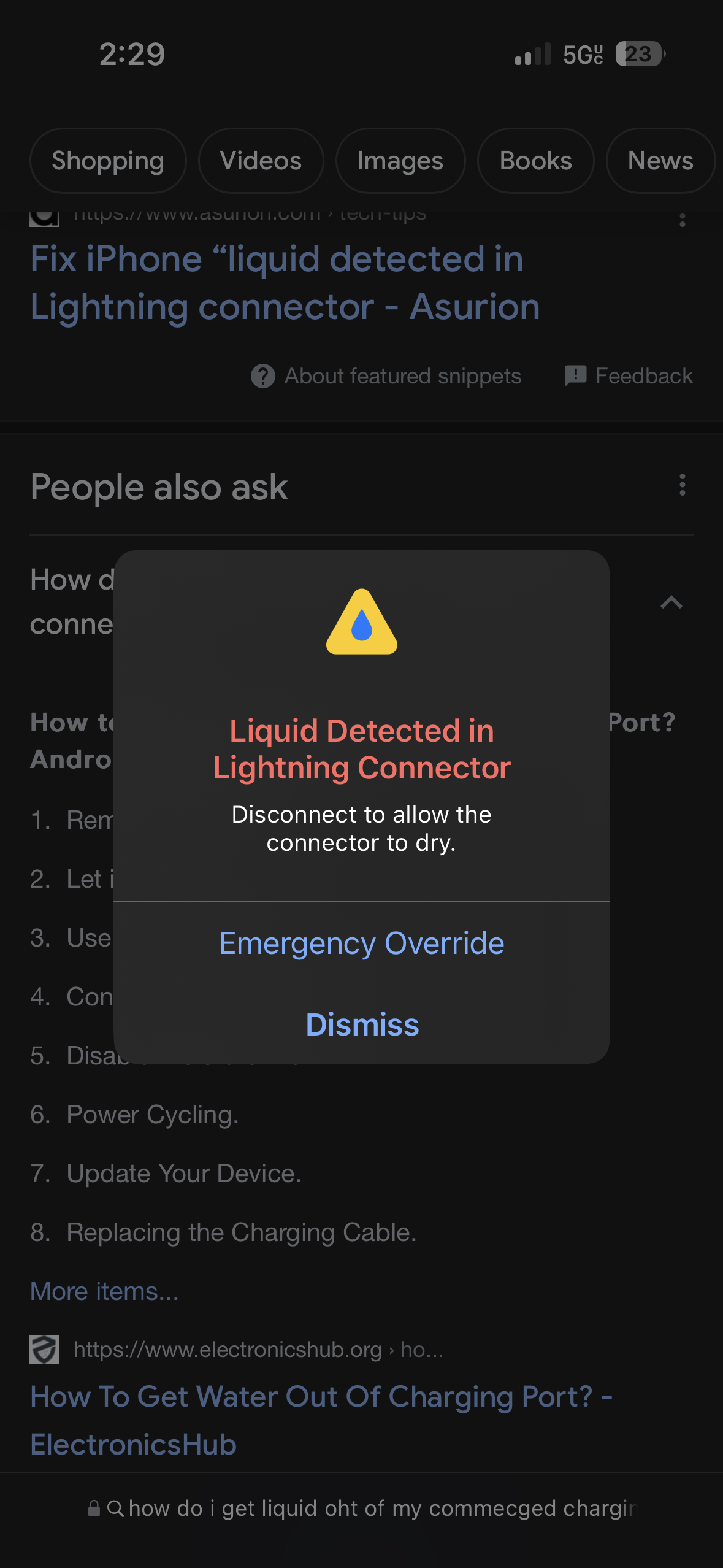Tap the browser address bar
723x1568 pixels.
point(362,1508)
